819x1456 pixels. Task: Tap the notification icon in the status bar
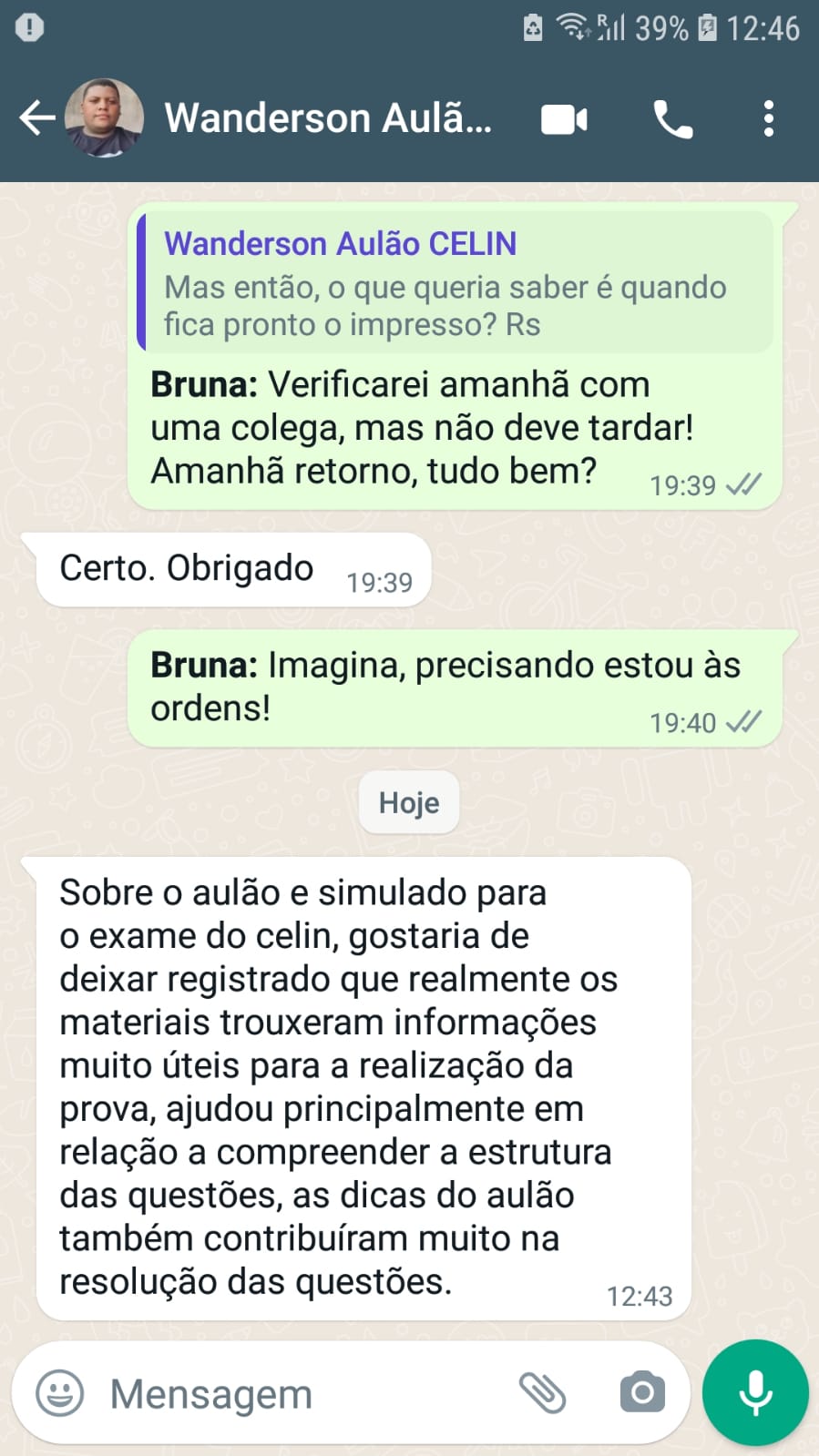tap(30, 27)
